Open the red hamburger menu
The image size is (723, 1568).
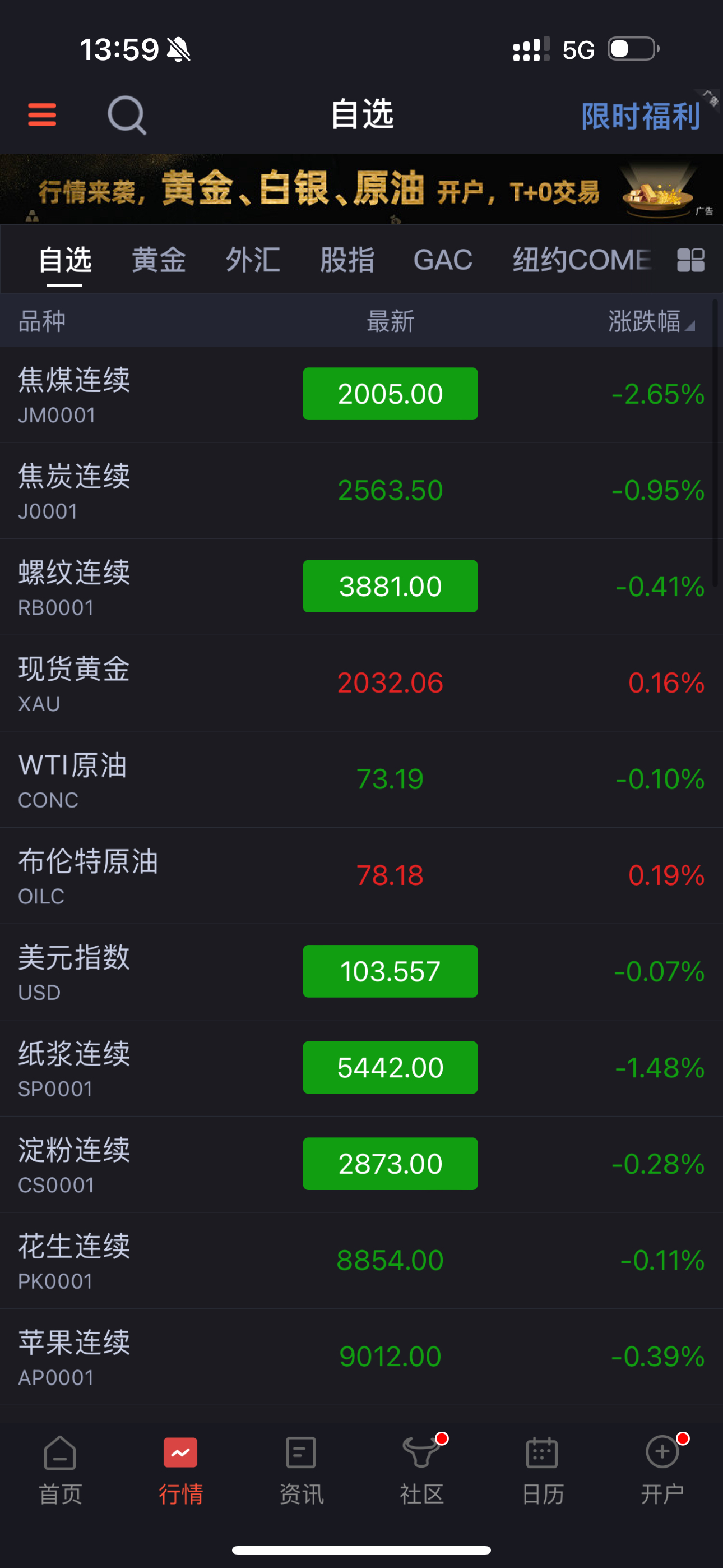coord(42,115)
